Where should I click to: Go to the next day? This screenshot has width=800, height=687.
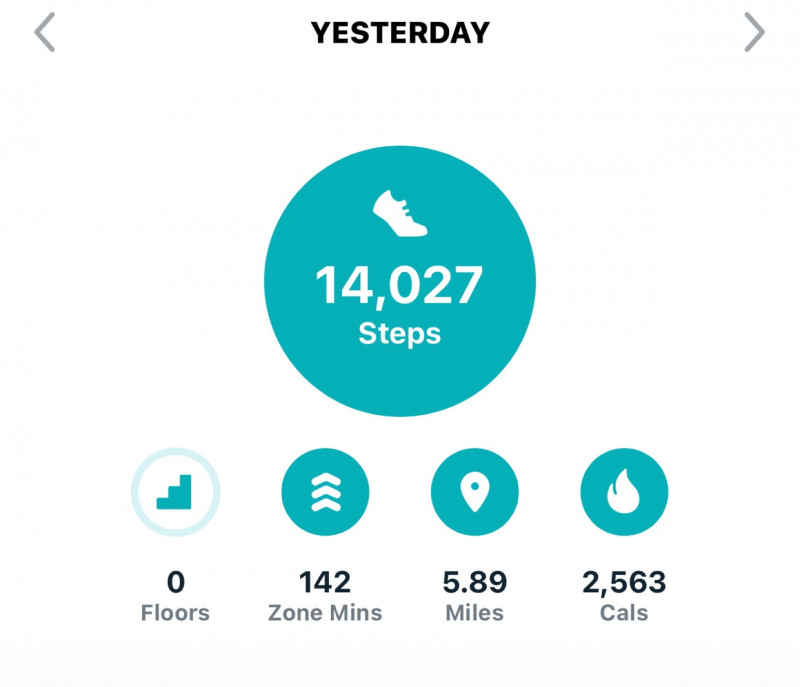[x=754, y=33]
